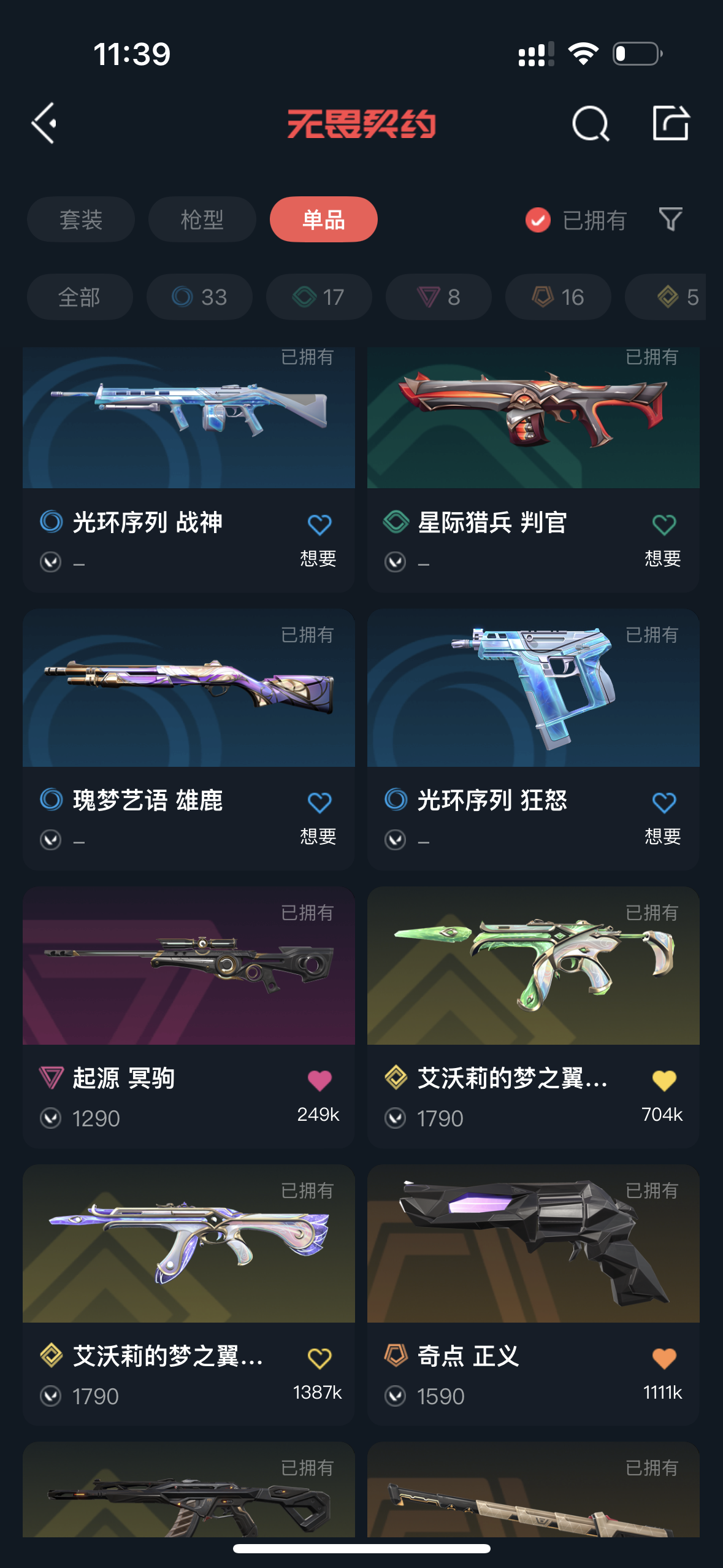
Task: Open the 瑰梦艺语 雄鹿 skin card
Action: point(189,739)
